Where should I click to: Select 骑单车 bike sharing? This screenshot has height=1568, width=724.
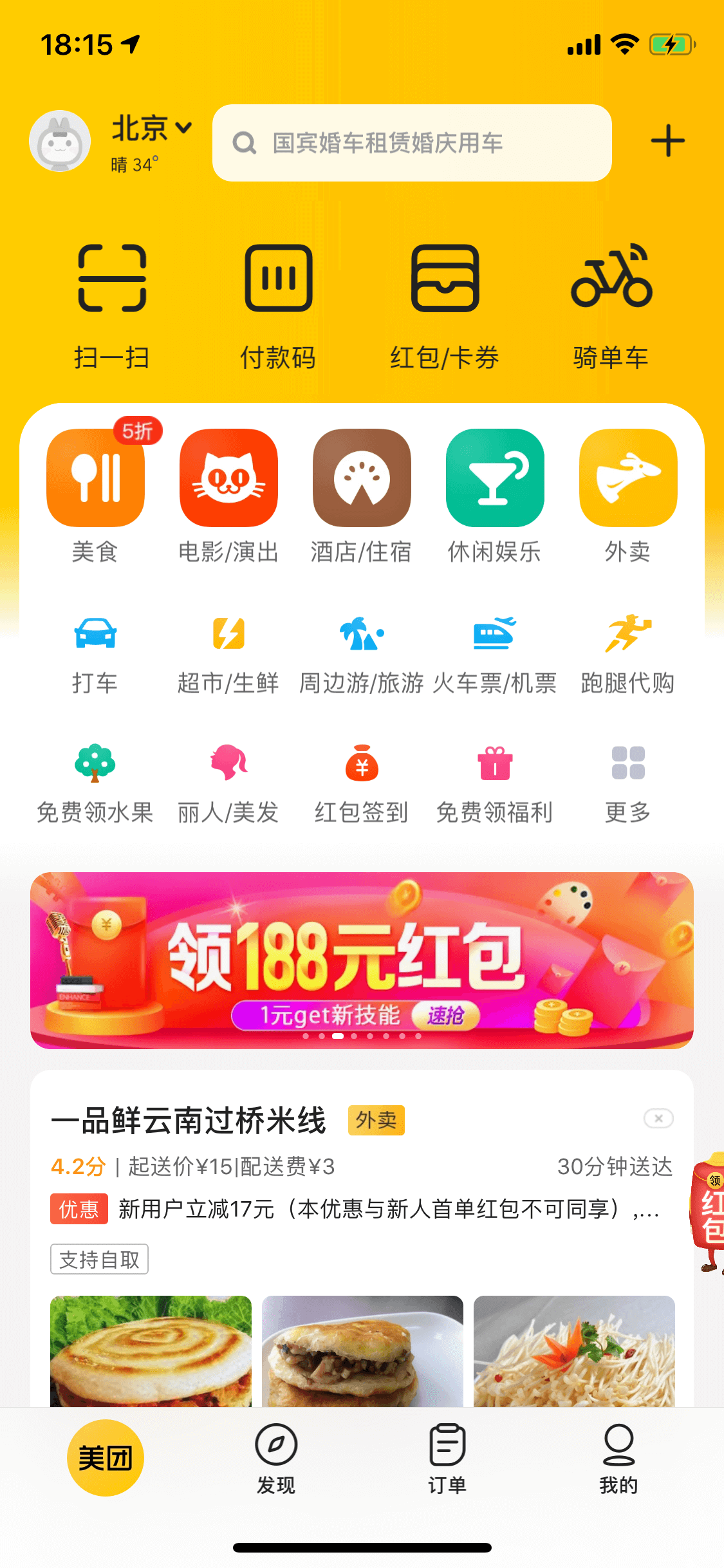[x=611, y=305]
